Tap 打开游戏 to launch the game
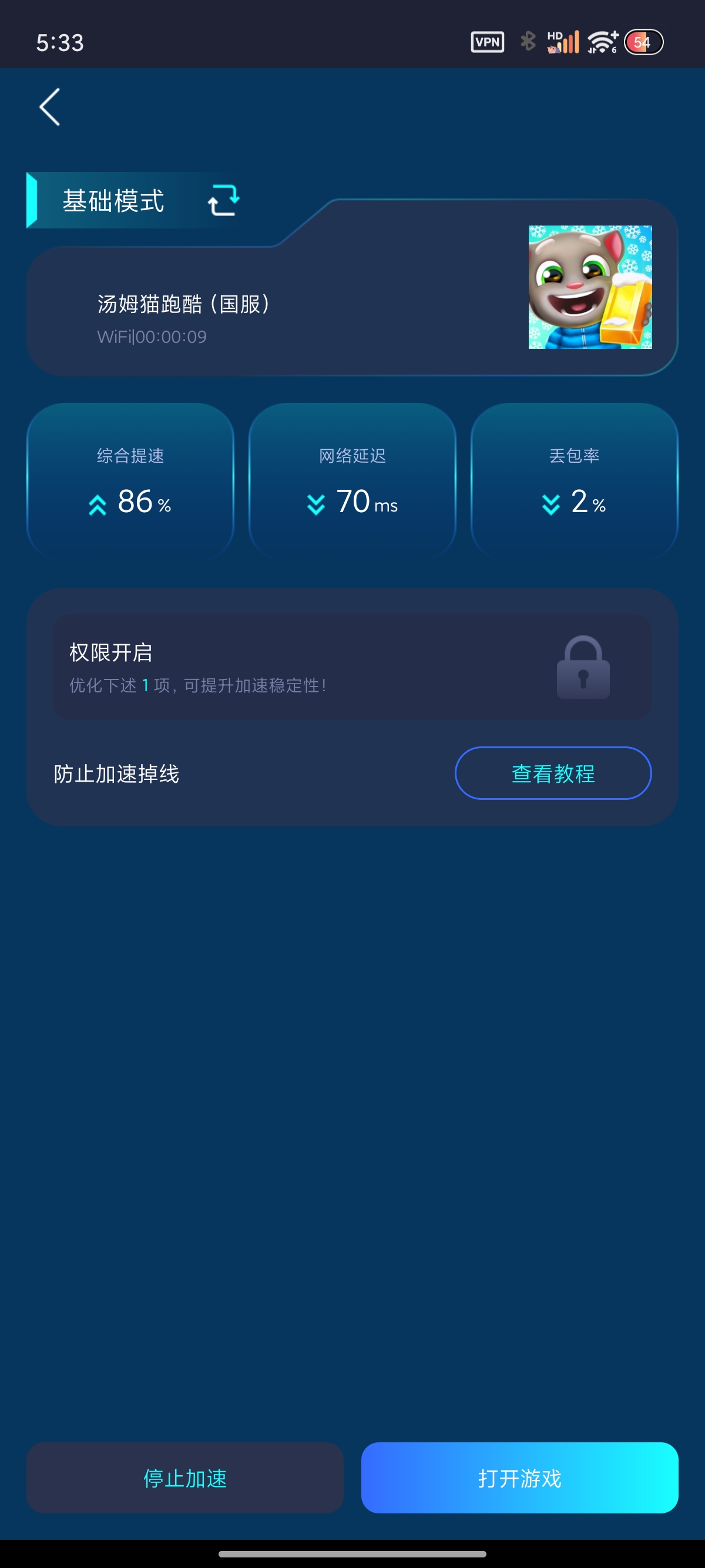The image size is (705, 1568). pyautogui.click(x=521, y=1478)
